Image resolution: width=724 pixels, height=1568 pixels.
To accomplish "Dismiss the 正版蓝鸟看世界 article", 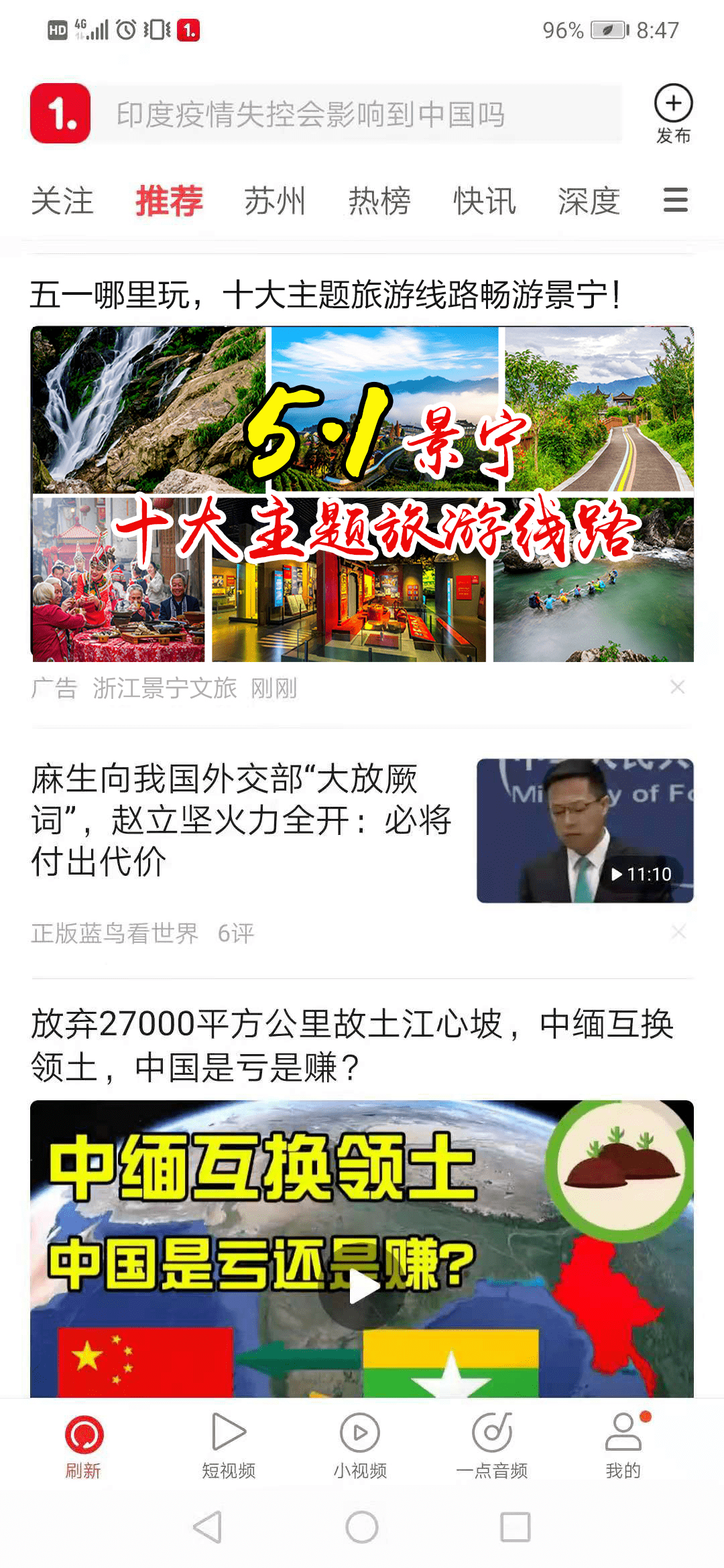I will pos(678,932).
